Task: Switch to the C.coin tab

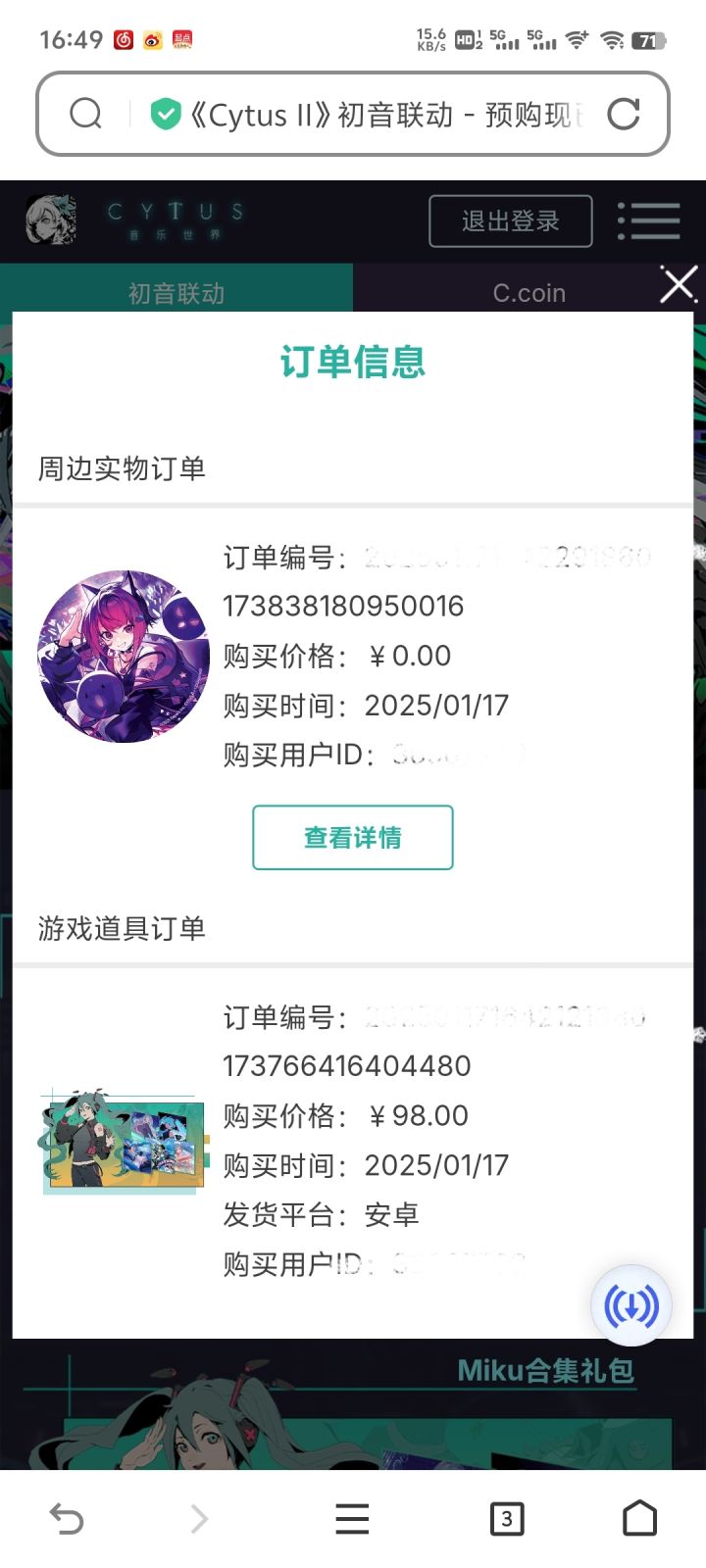Action: (529, 292)
